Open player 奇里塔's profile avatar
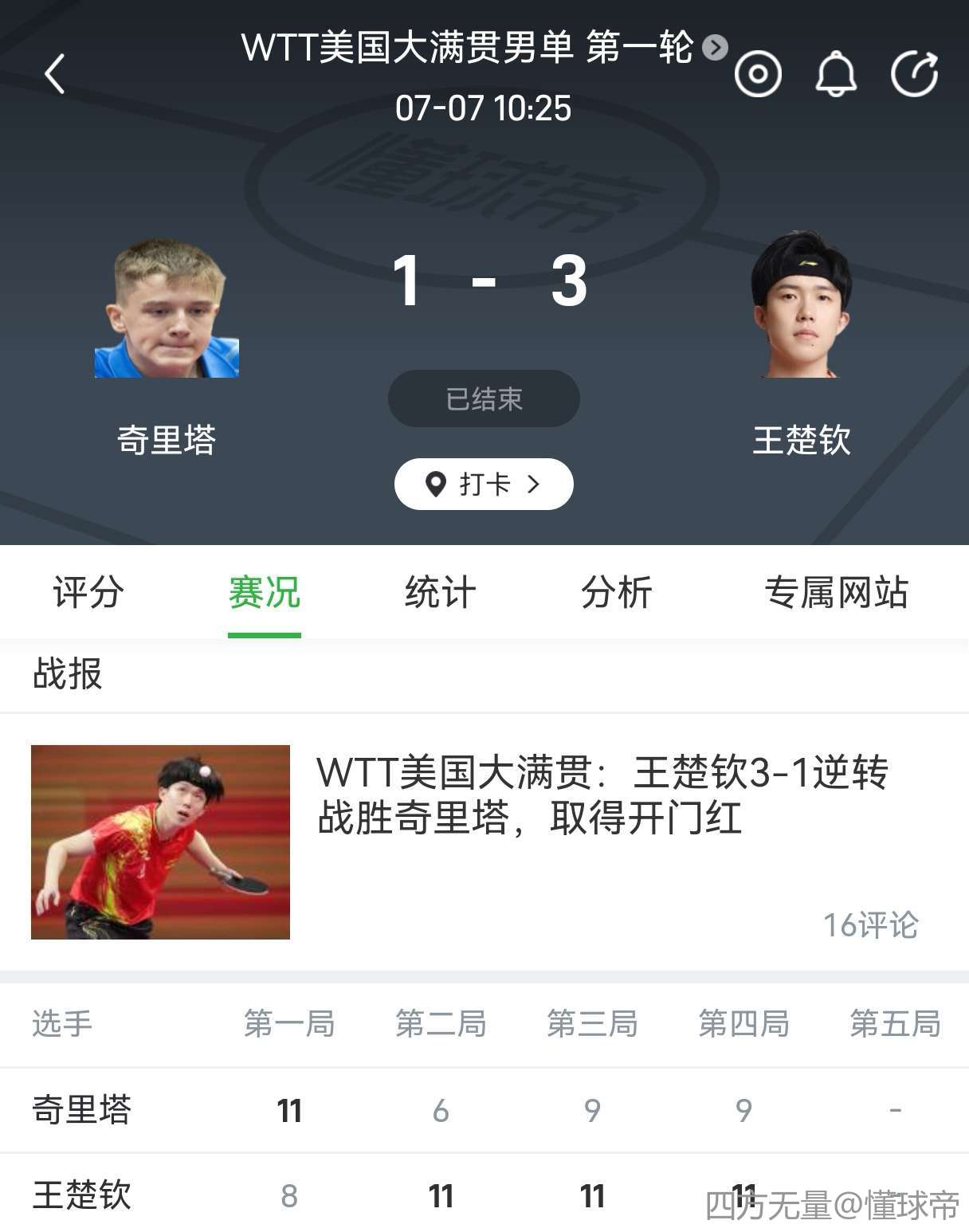This screenshot has width=969, height=1232. coord(167,309)
